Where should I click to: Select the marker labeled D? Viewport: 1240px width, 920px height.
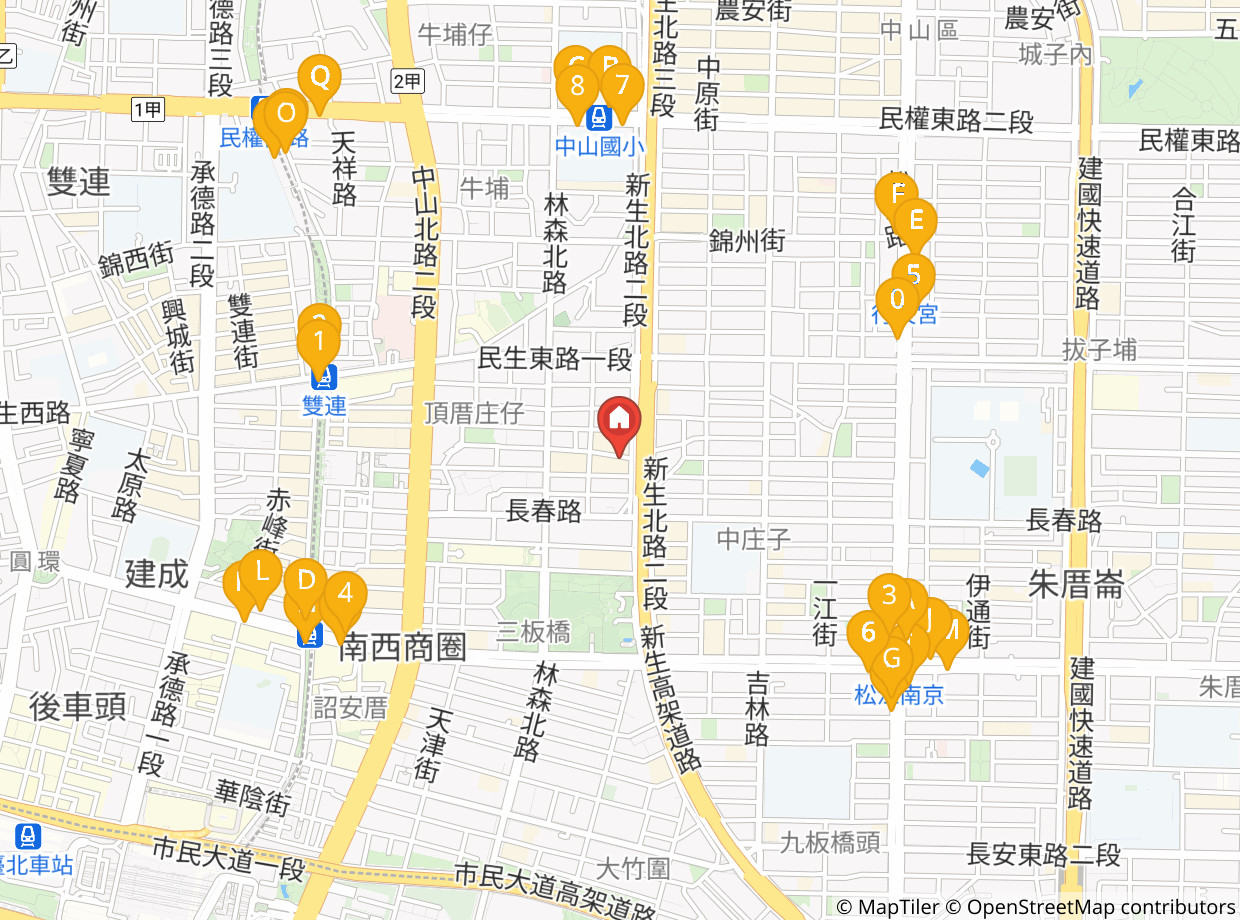point(306,581)
